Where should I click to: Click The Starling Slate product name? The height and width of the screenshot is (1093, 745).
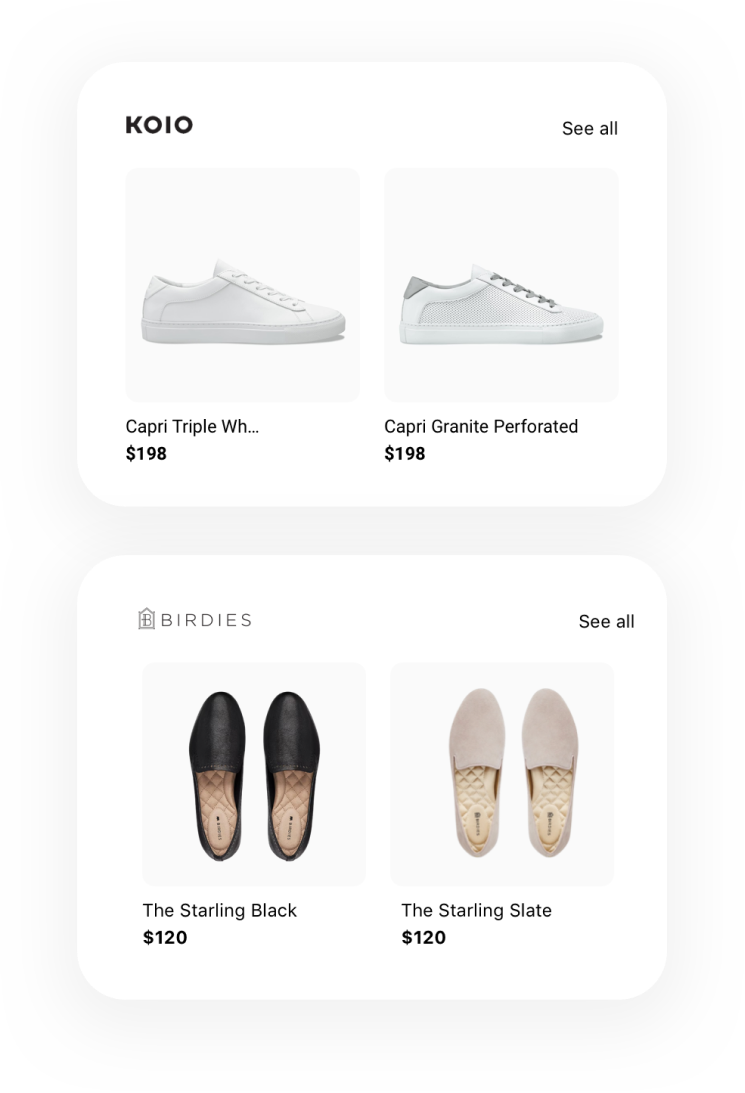click(x=475, y=910)
